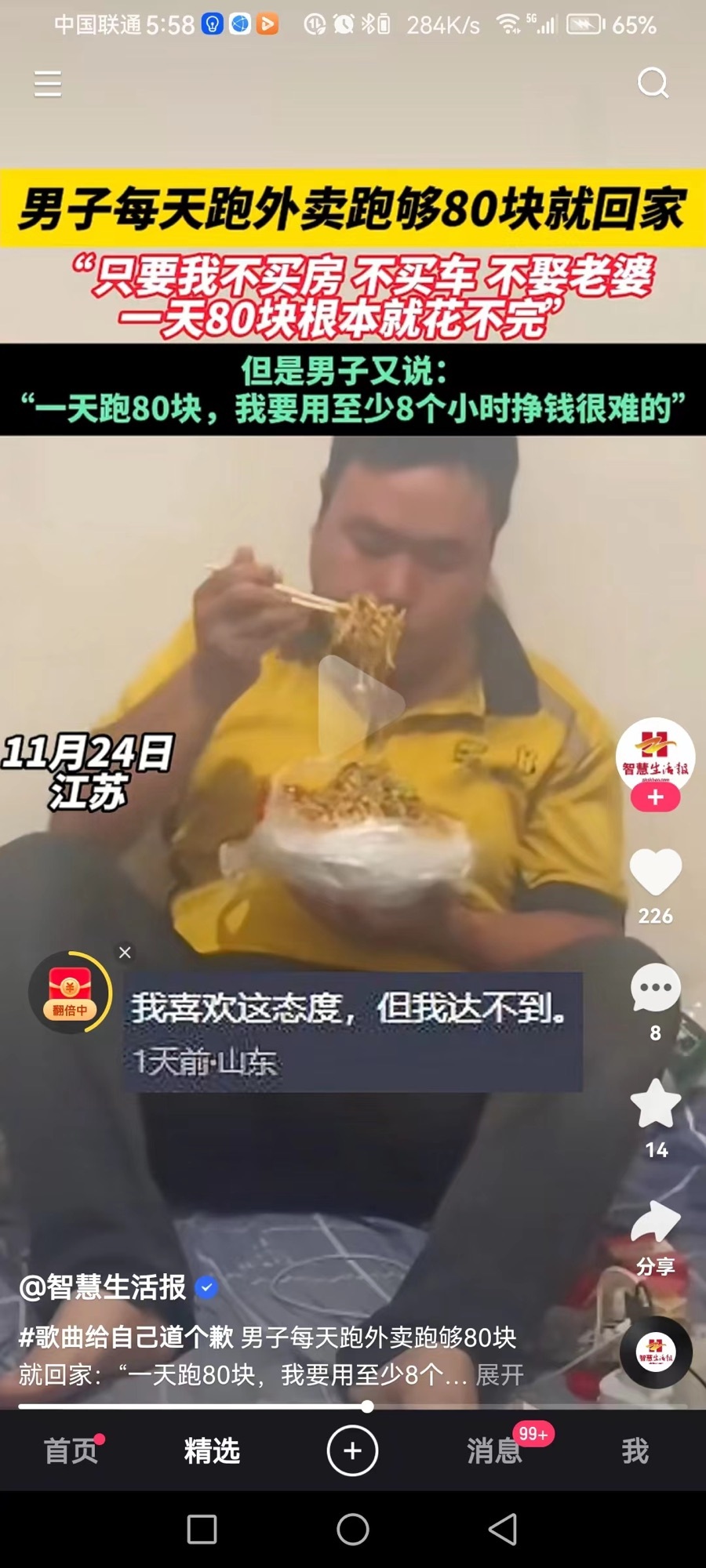This screenshot has height=1568, width=706.
Task: Like this video
Action: coord(656,872)
